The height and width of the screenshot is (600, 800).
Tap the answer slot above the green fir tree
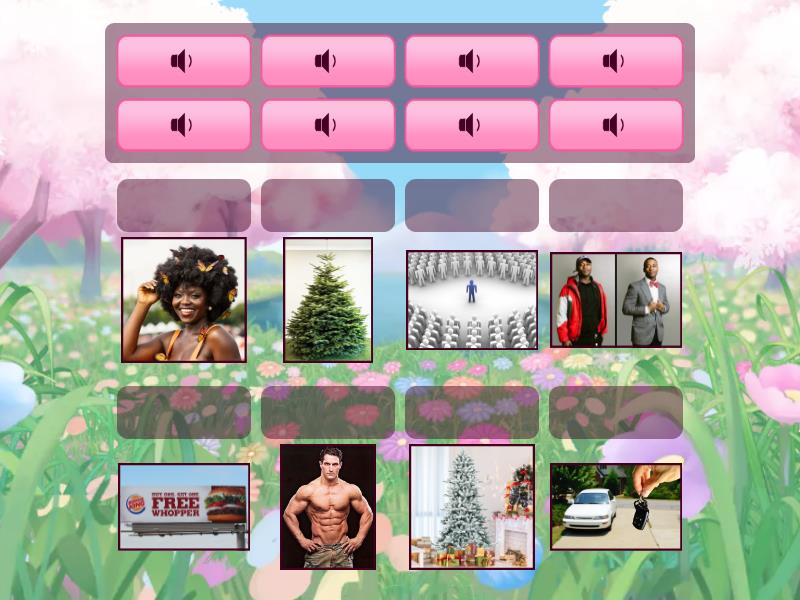pos(328,205)
